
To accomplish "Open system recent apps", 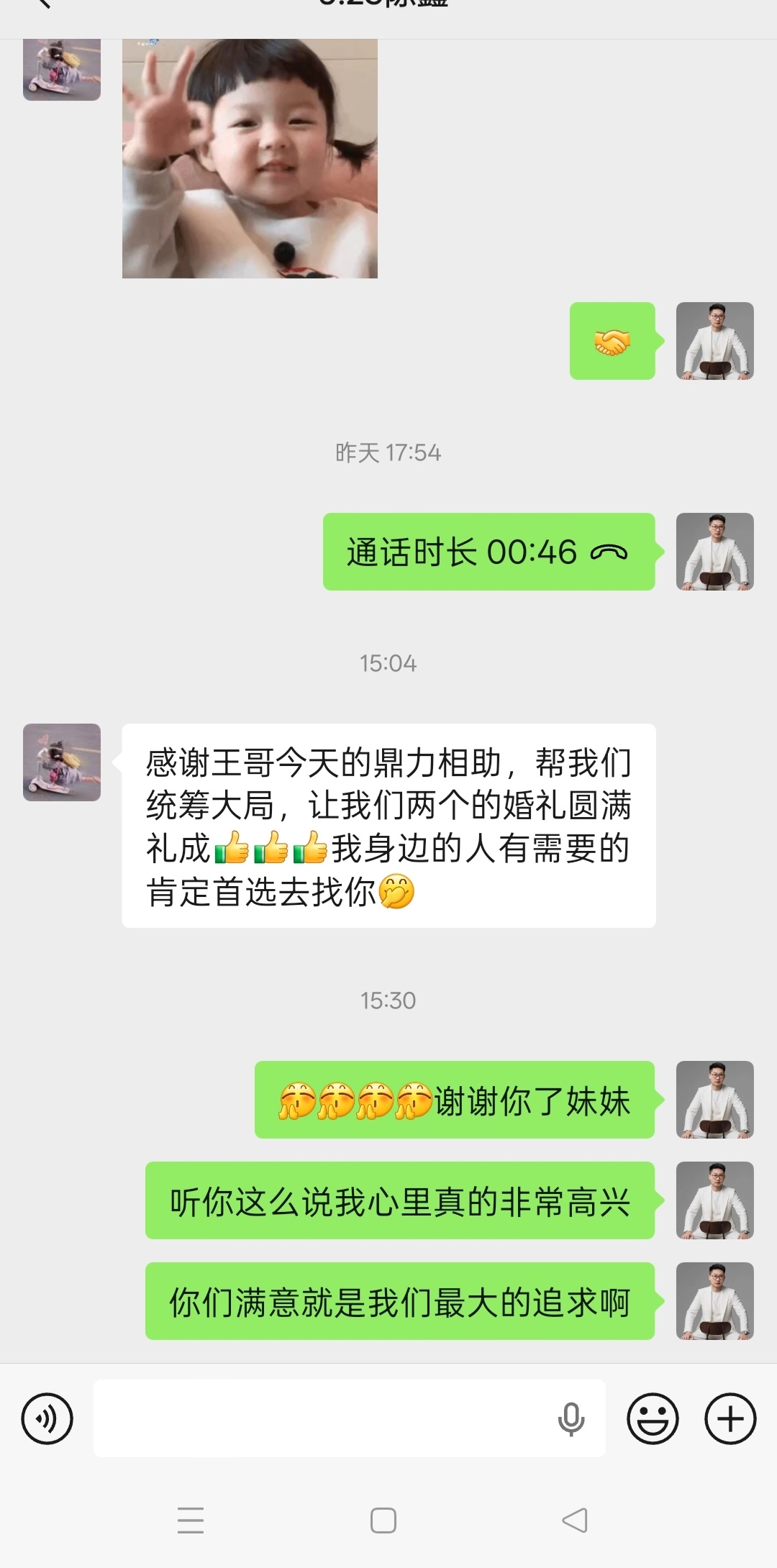I will [191, 1521].
